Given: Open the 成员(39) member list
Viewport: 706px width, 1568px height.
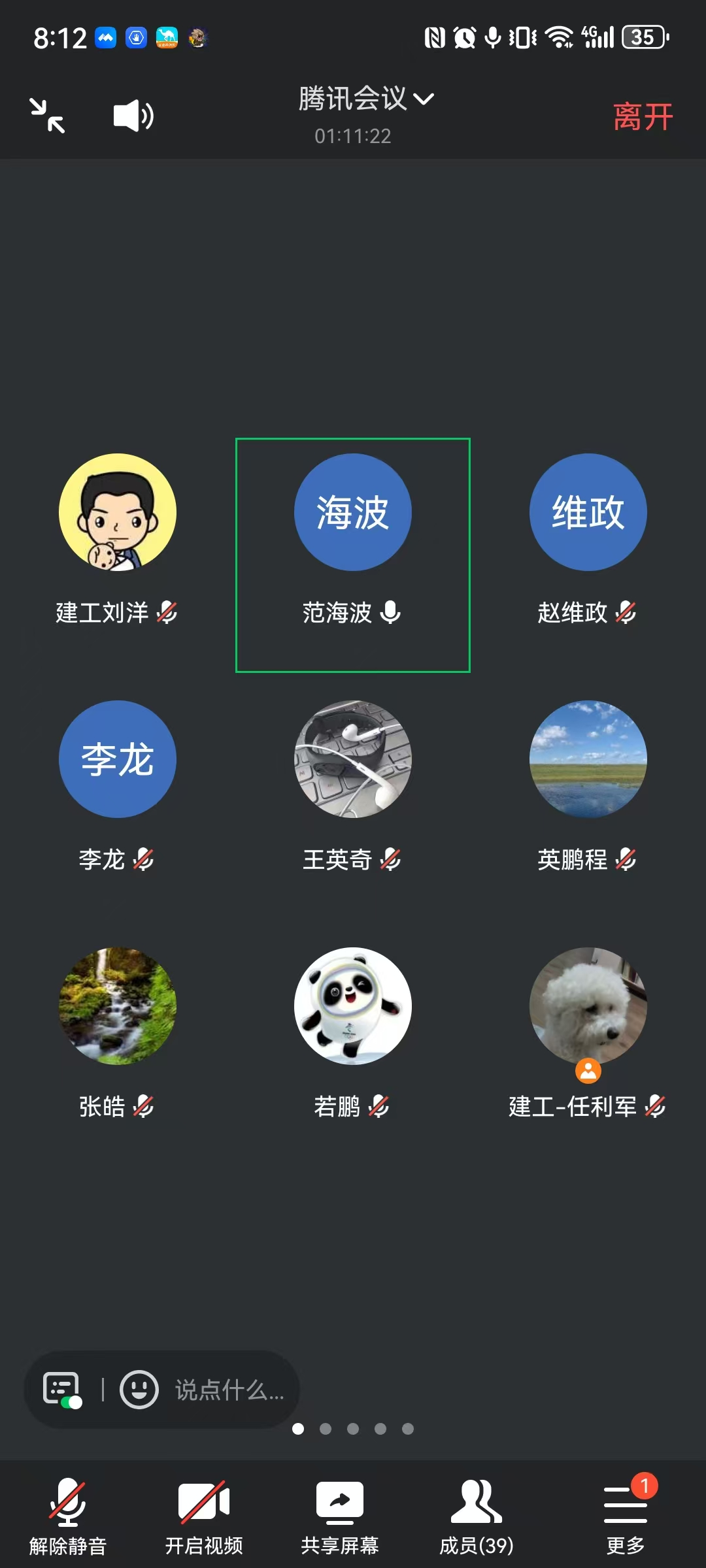Looking at the screenshot, I should (476, 1516).
